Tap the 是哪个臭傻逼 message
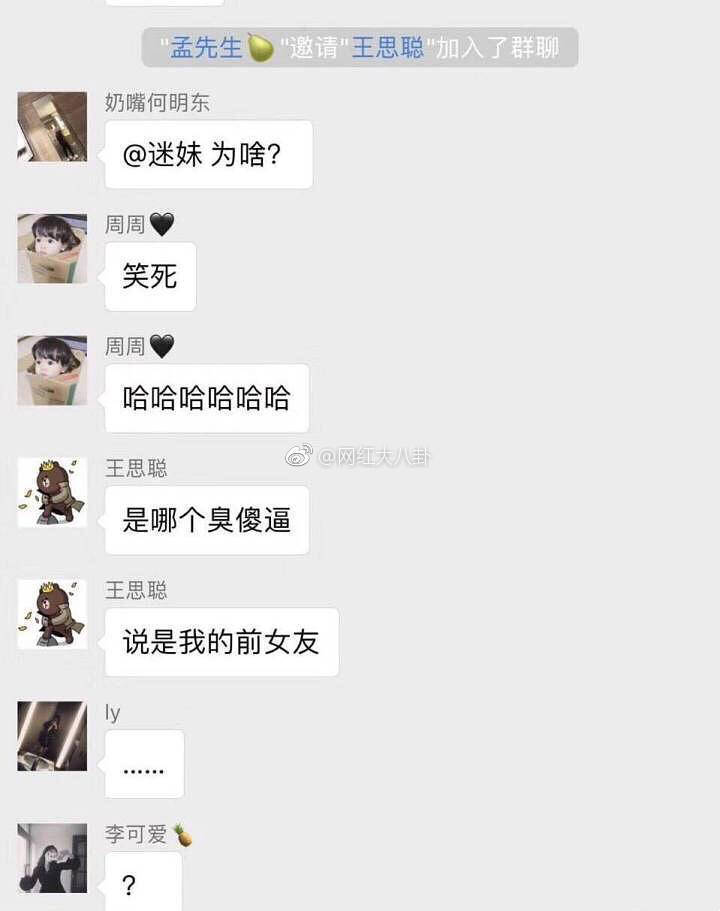This screenshot has height=911, width=720. pos(206,520)
